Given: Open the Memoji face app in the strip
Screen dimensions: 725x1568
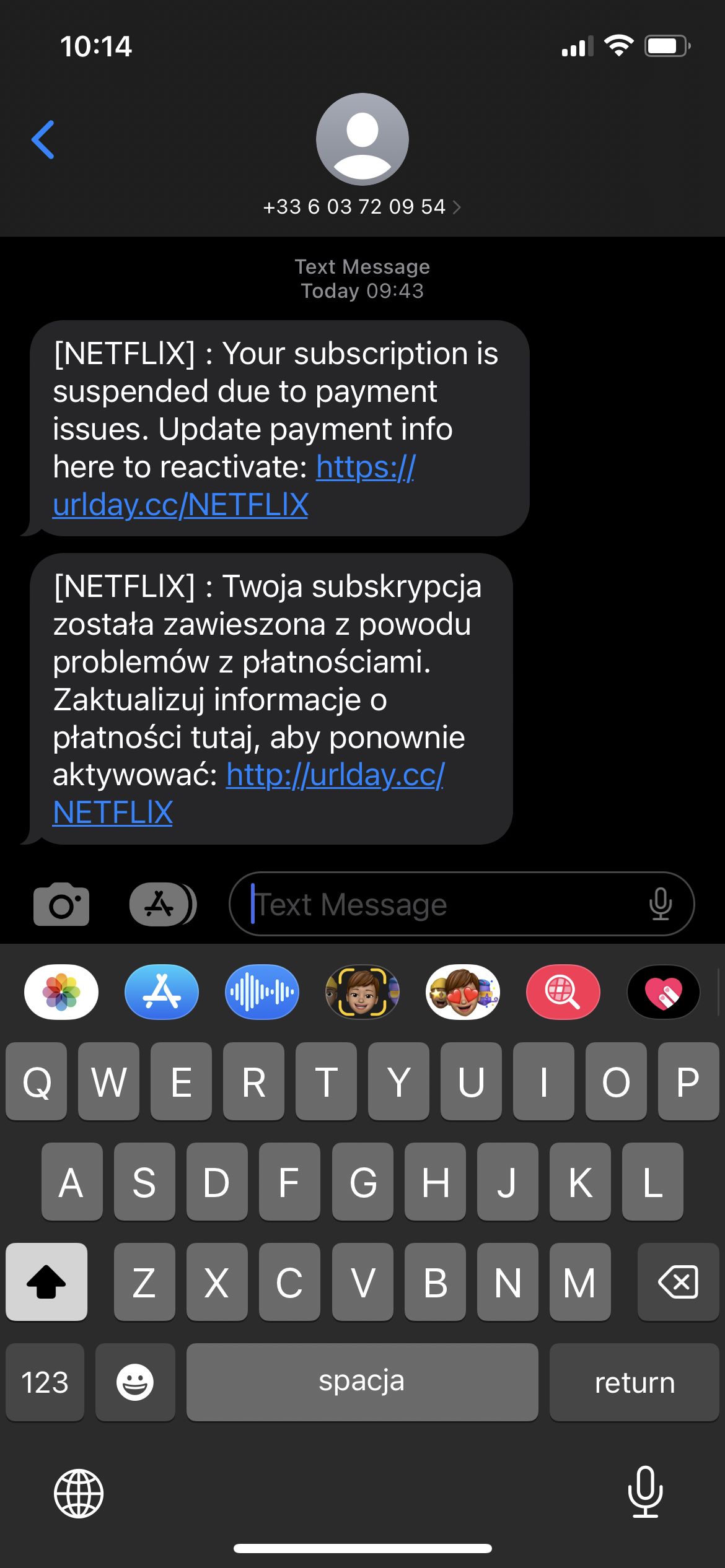Looking at the screenshot, I should [x=362, y=992].
